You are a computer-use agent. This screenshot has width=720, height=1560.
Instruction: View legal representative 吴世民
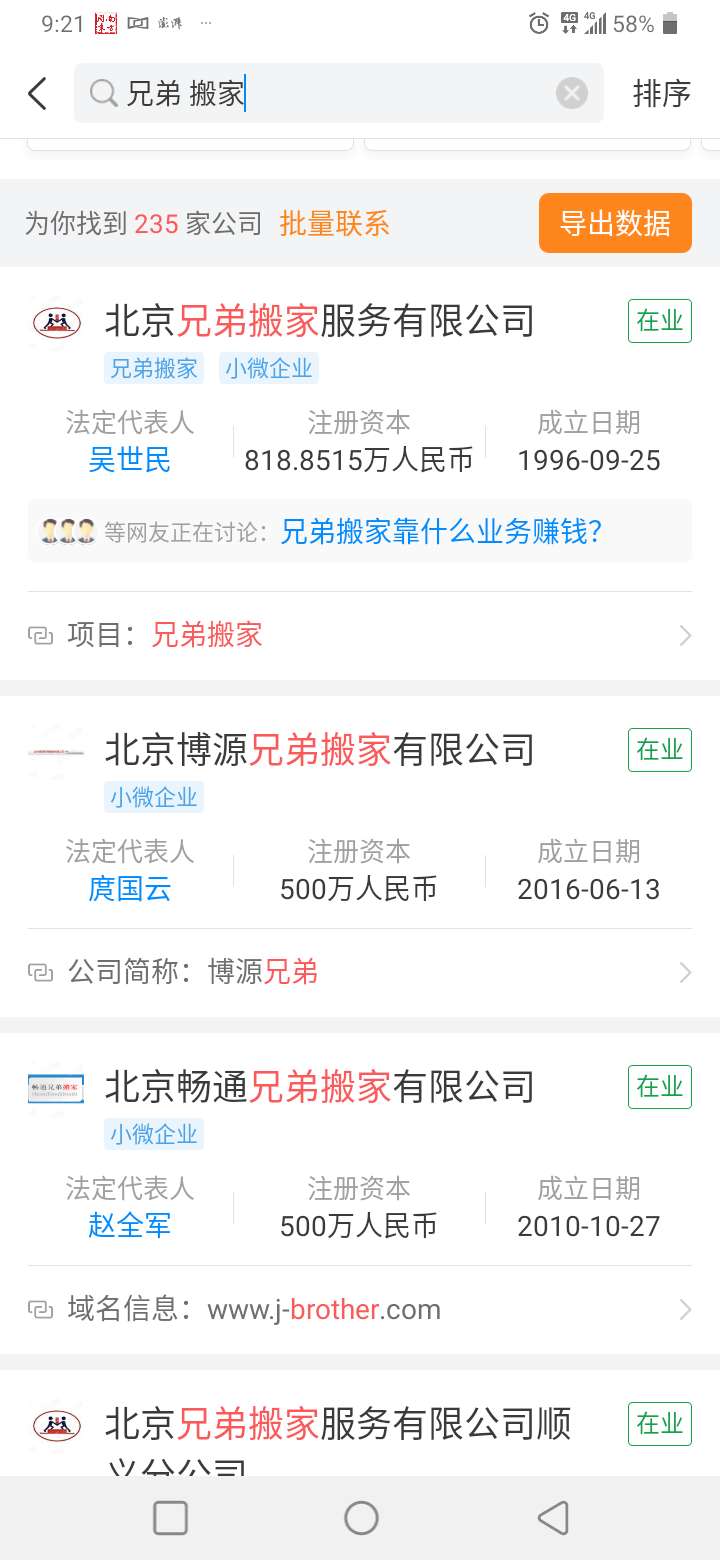(x=130, y=460)
